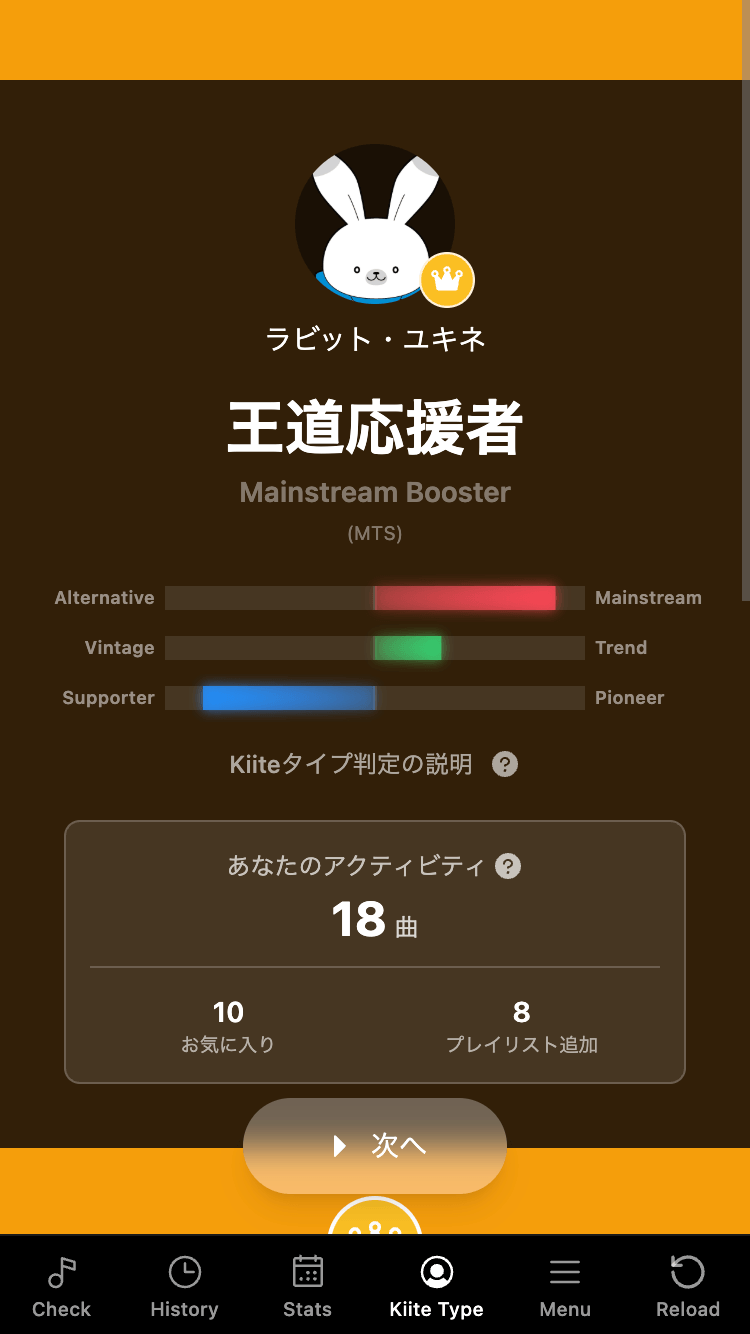Tap the Reload icon in the navigation bar
The image size is (750, 1334).
(688, 1272)
